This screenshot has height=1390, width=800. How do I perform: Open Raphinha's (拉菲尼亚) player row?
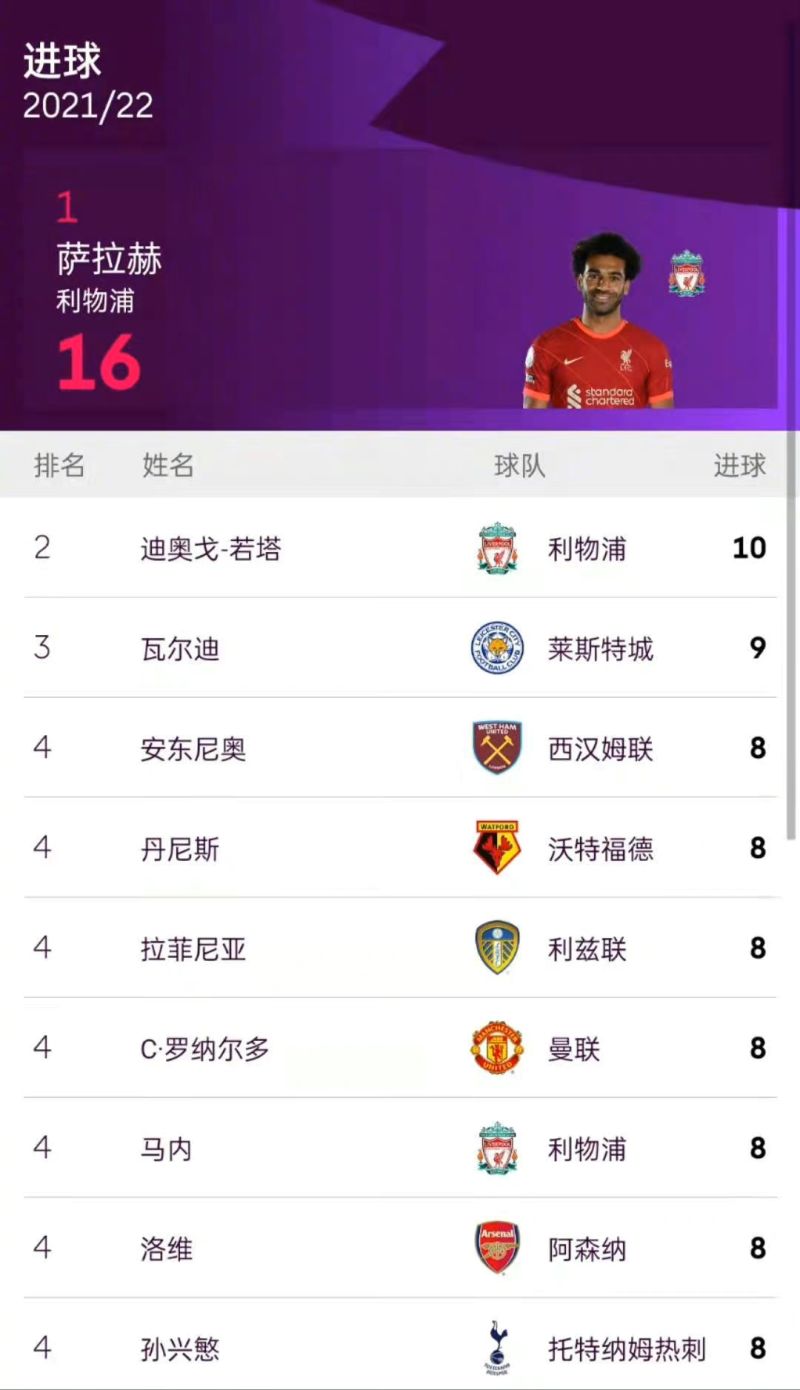400,948
